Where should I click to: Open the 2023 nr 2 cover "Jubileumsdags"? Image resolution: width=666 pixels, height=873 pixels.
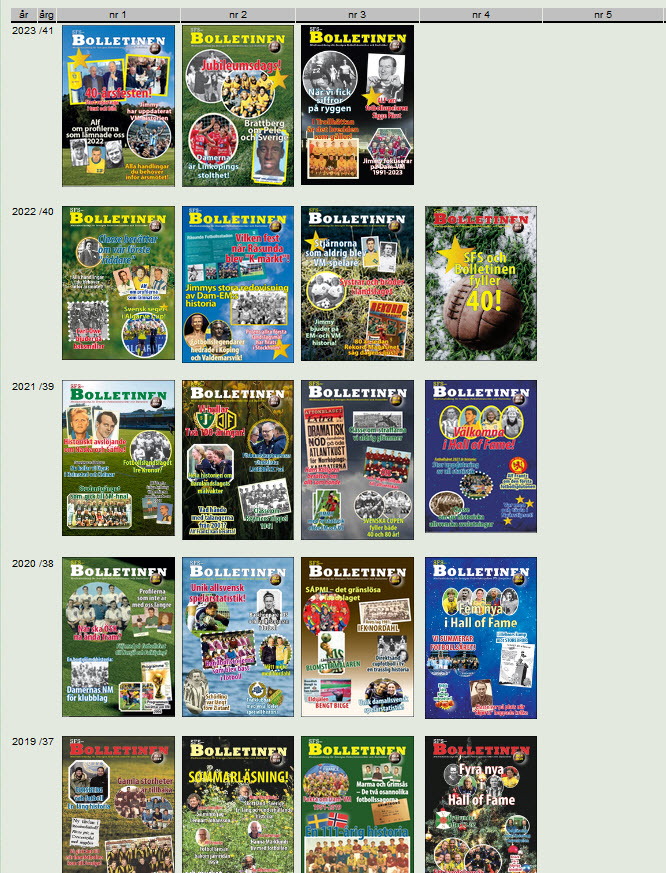pos(238,106)
